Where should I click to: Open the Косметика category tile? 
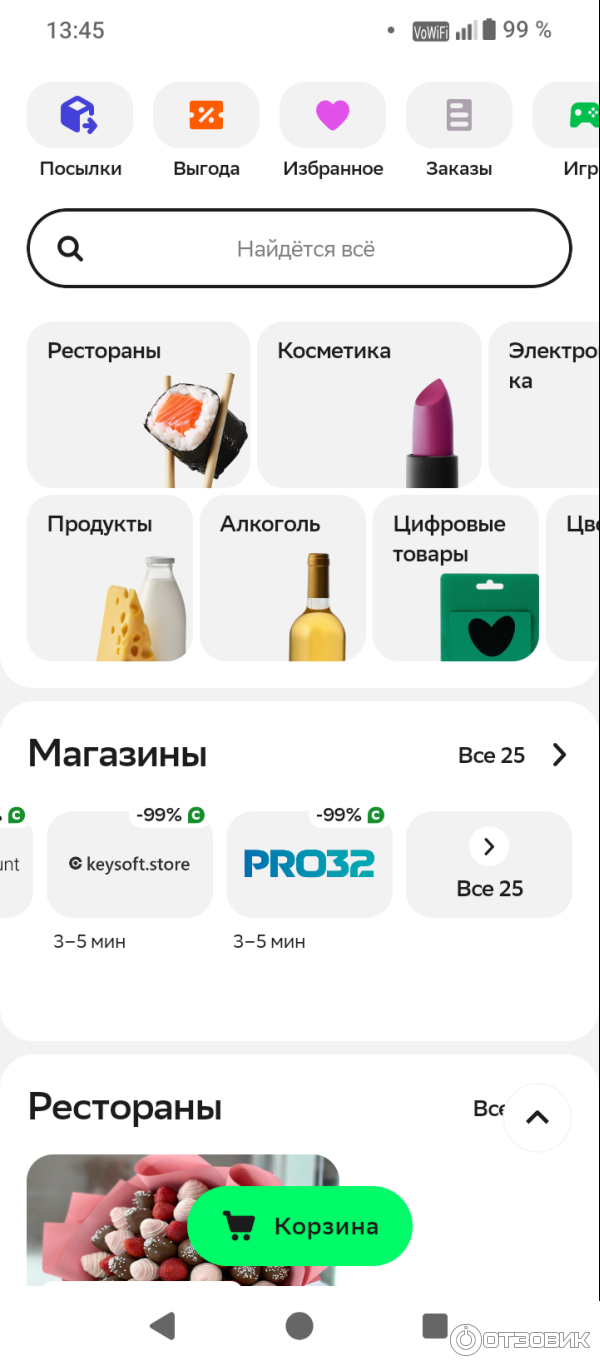point(369,404)
